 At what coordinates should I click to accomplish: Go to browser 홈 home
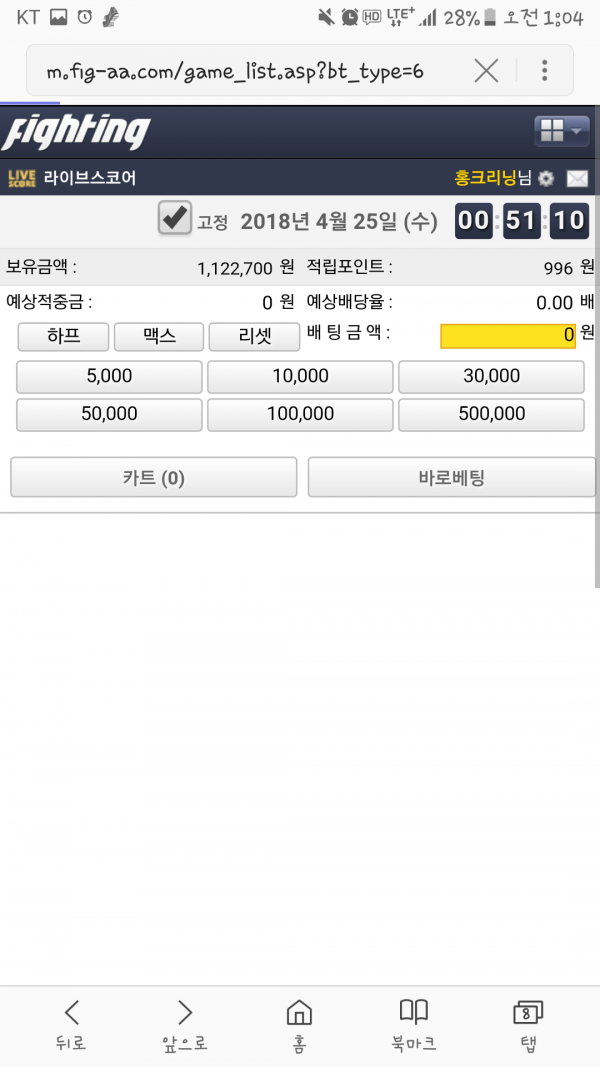(x=299, y=1026)
